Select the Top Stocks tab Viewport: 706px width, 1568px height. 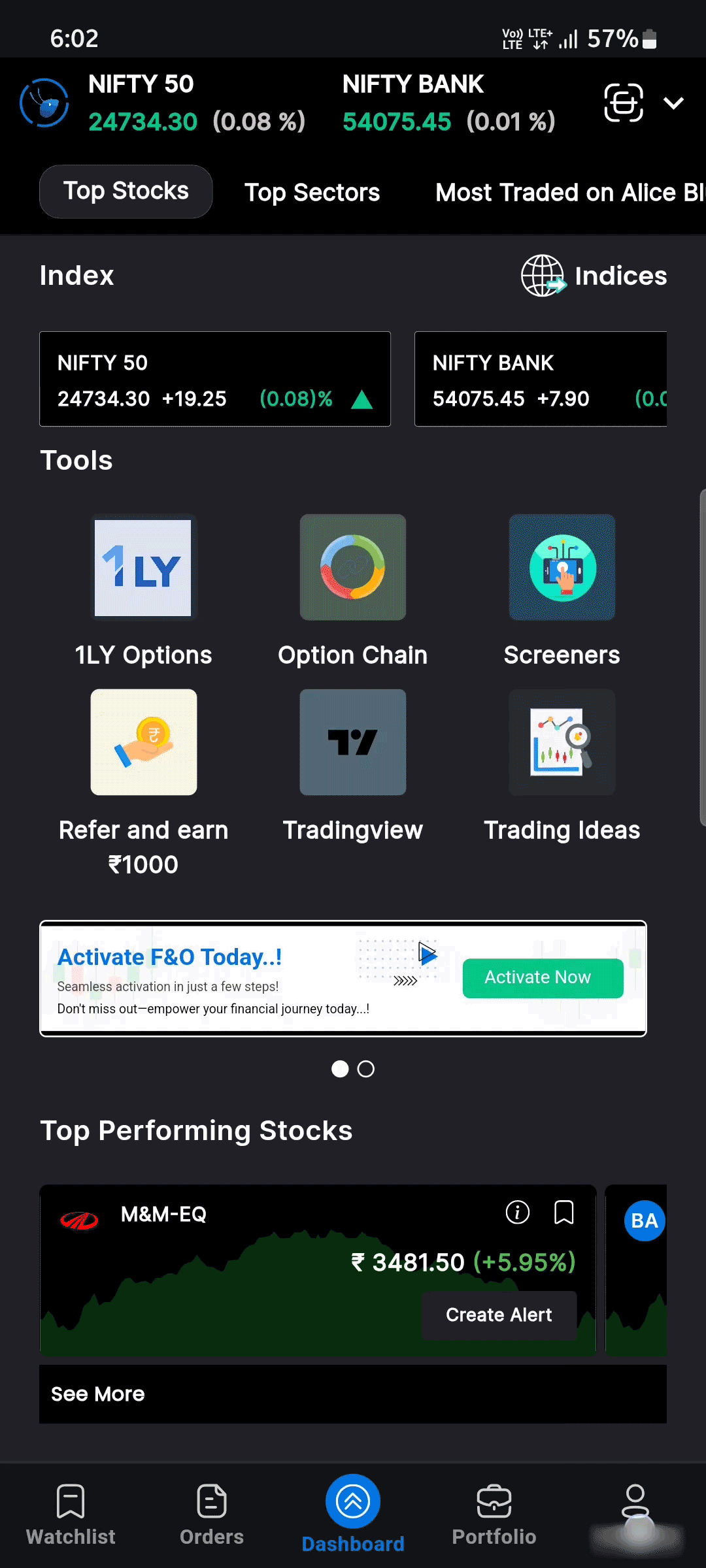tap(126, 191)
